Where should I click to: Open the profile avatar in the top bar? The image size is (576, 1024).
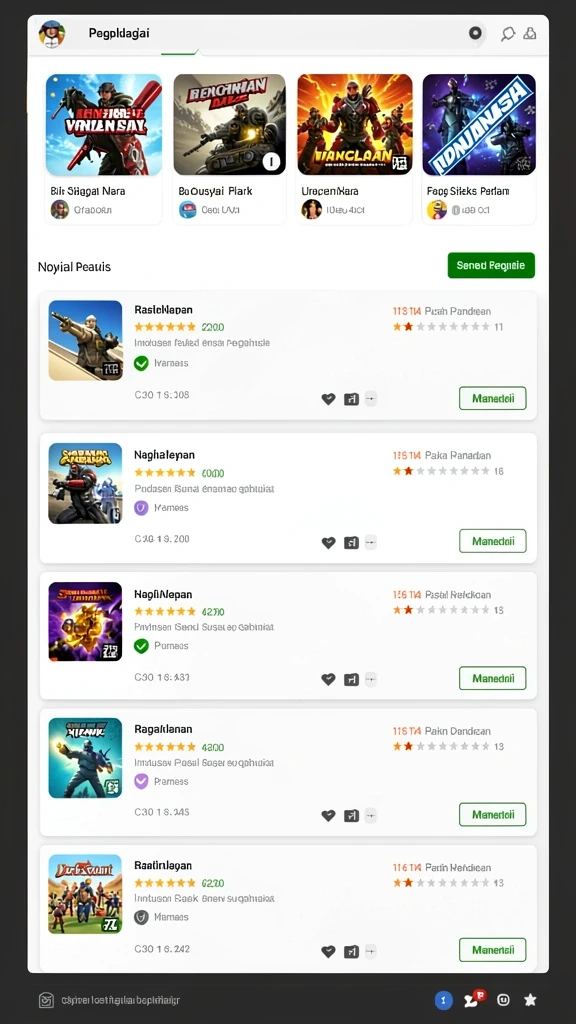(52, 33)
